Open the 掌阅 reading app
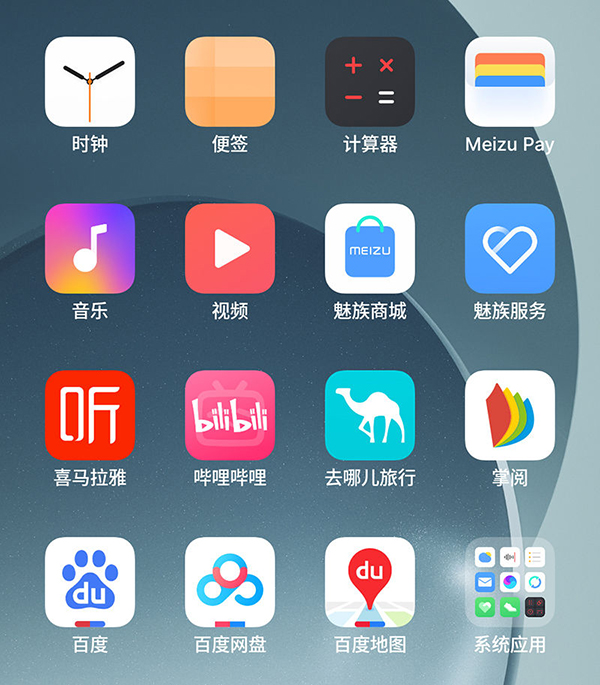This screenshot has width=600, height=685. point(510,416)
